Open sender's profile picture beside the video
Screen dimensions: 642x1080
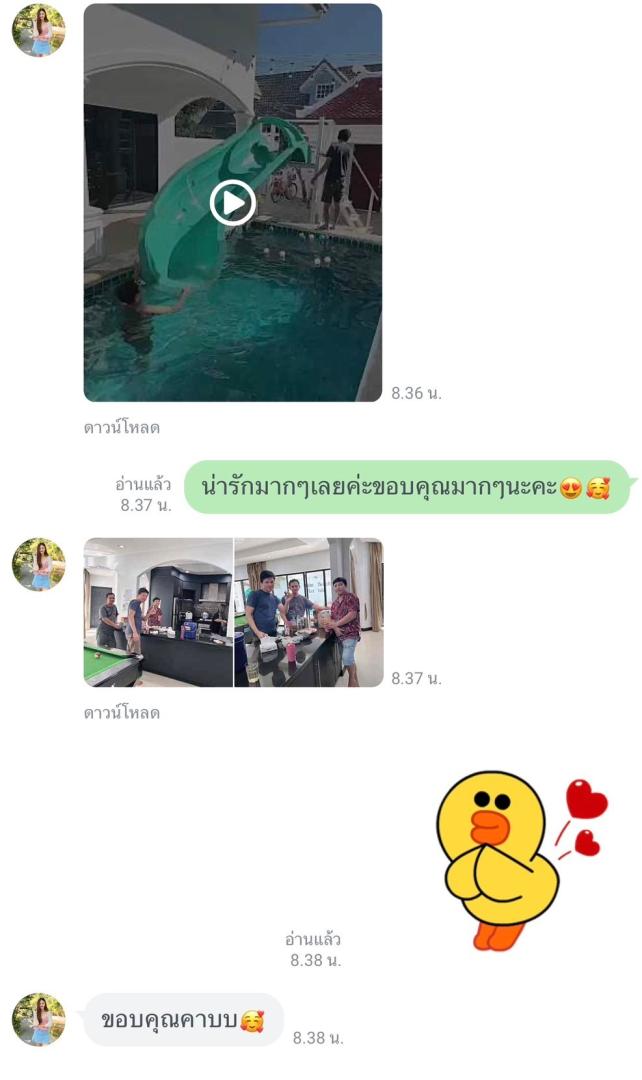click(x=38, y=30)
